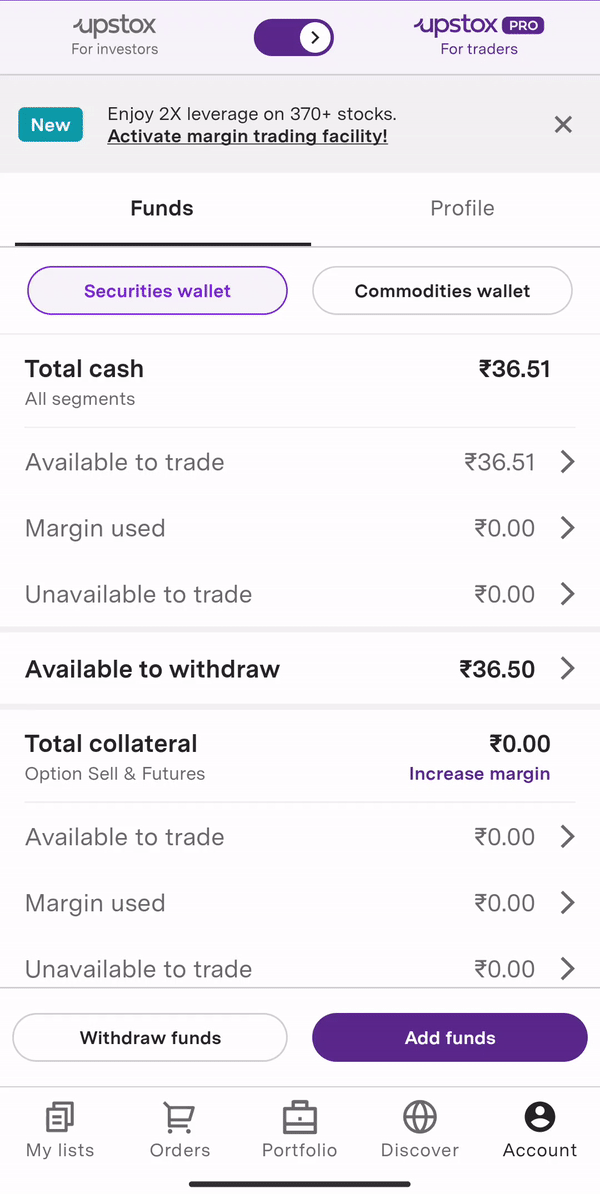Open the Discover tab

[x=420, y=1131]
